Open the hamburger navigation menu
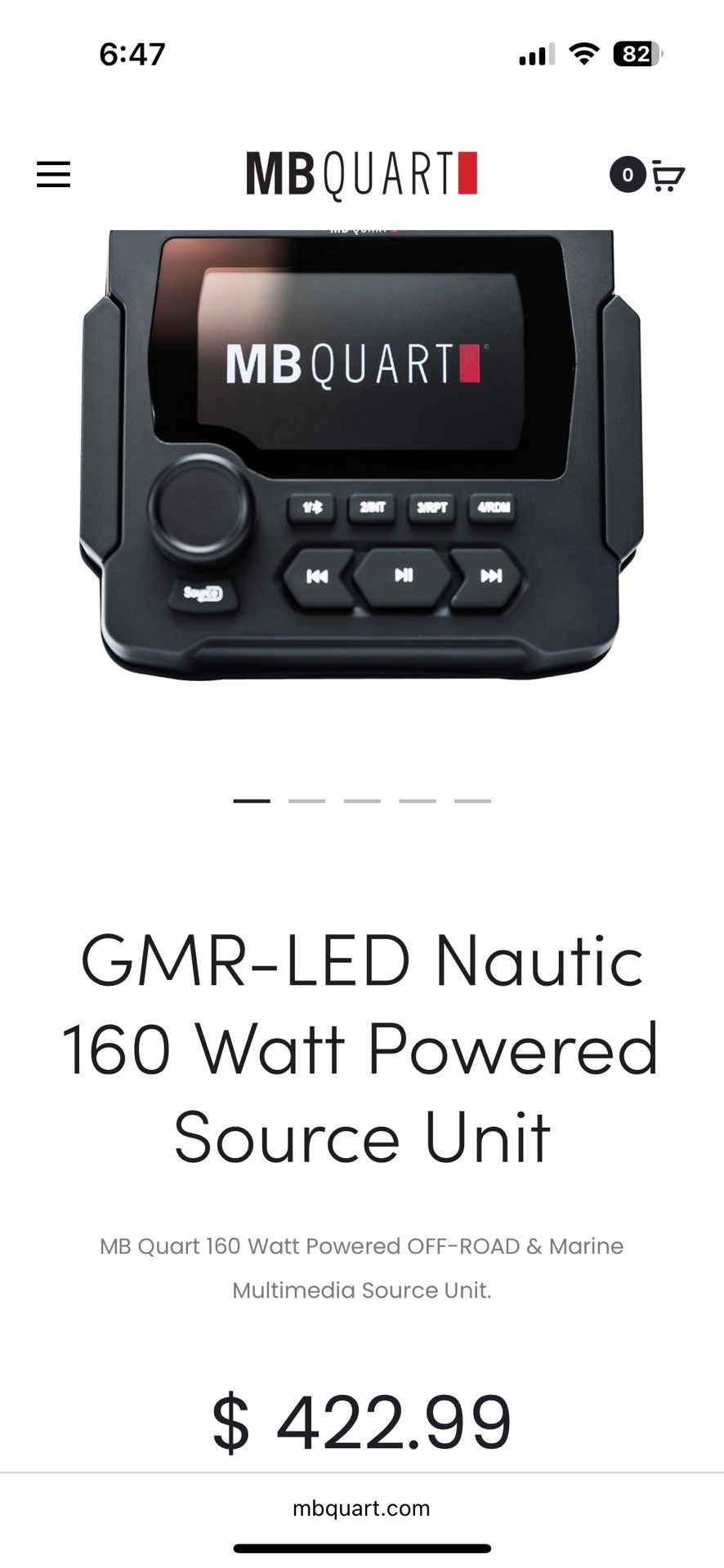This screenshot has width=724, height=1568. coord(53,174)
